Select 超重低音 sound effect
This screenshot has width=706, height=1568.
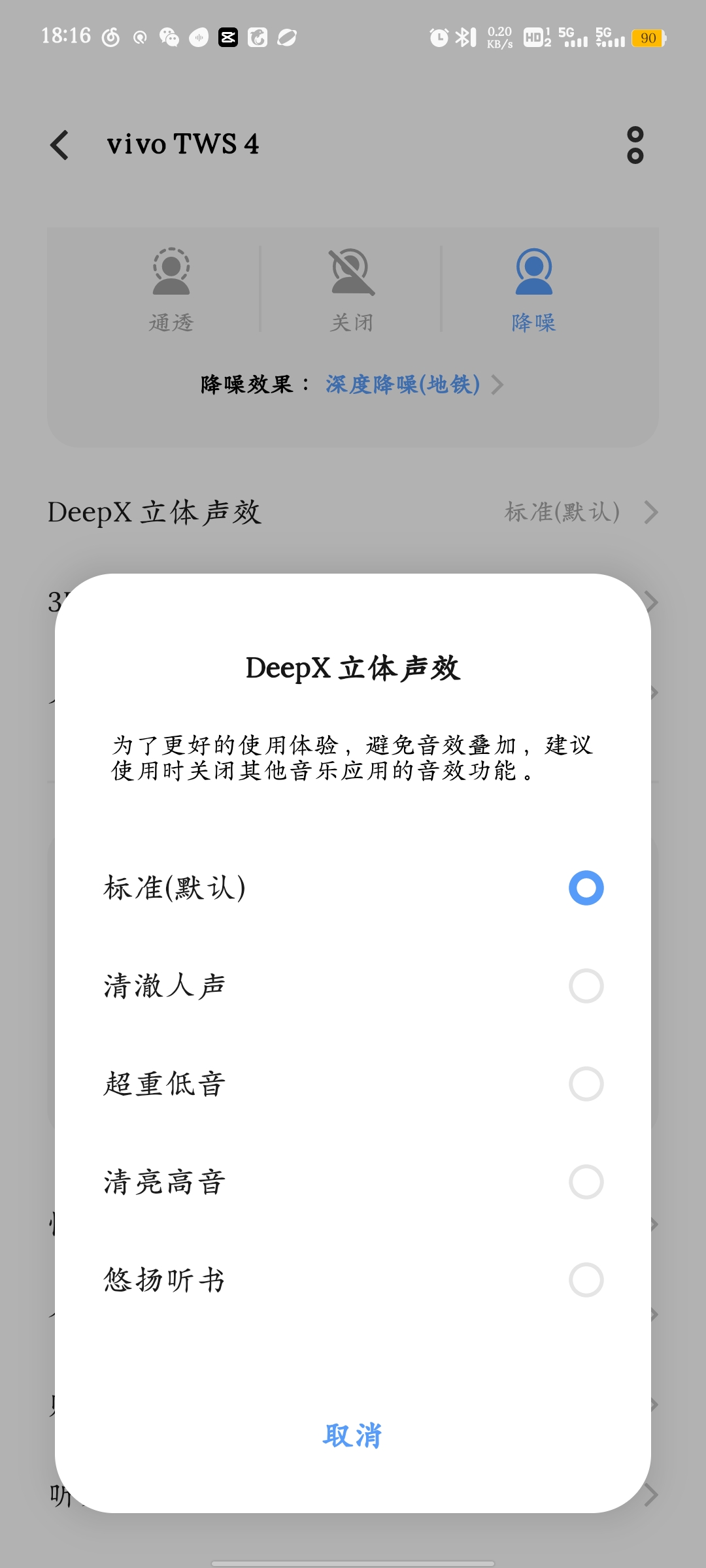[x=353, y=1084]
